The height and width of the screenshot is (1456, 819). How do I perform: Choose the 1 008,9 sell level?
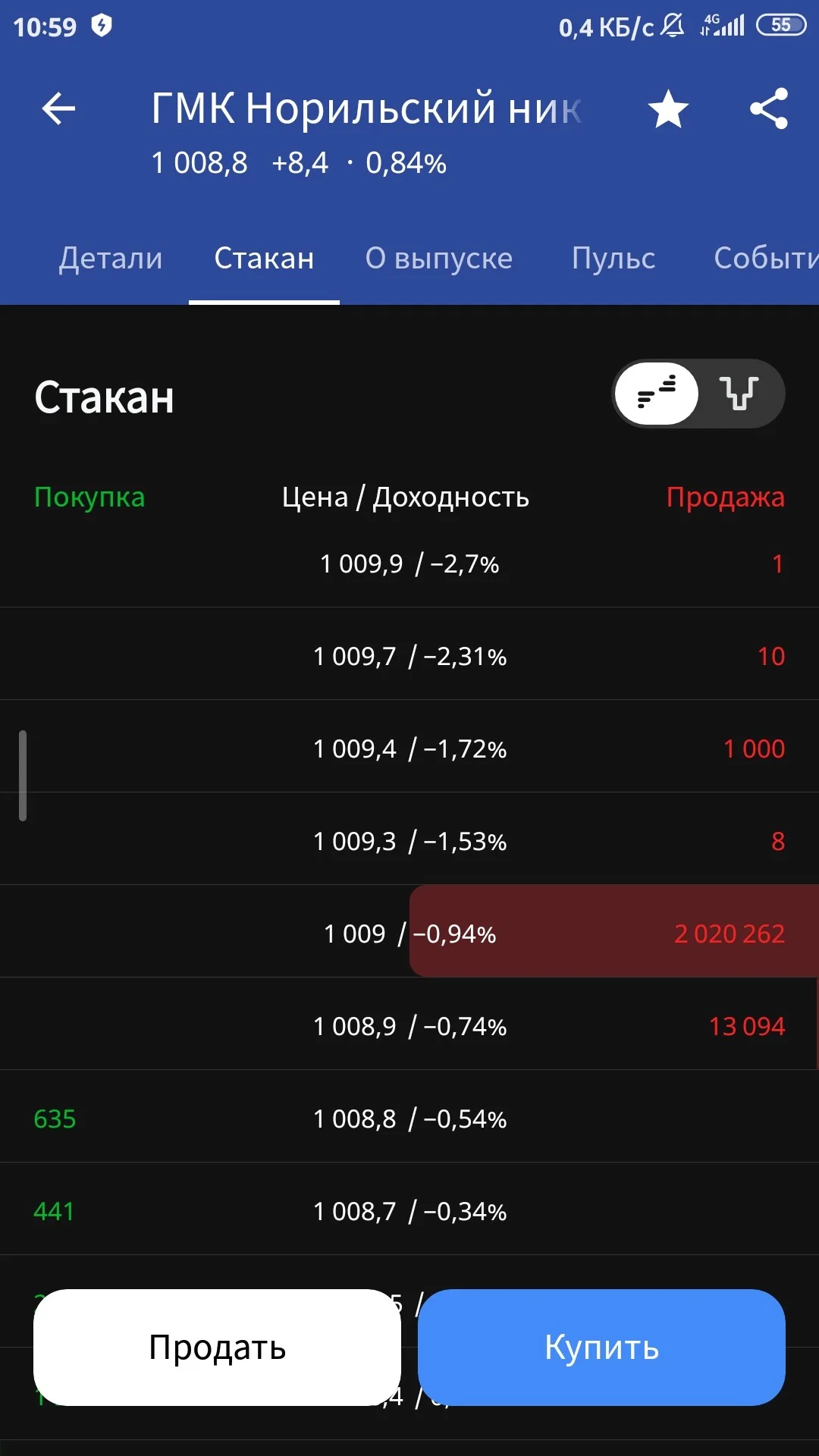coord(409,1024)
